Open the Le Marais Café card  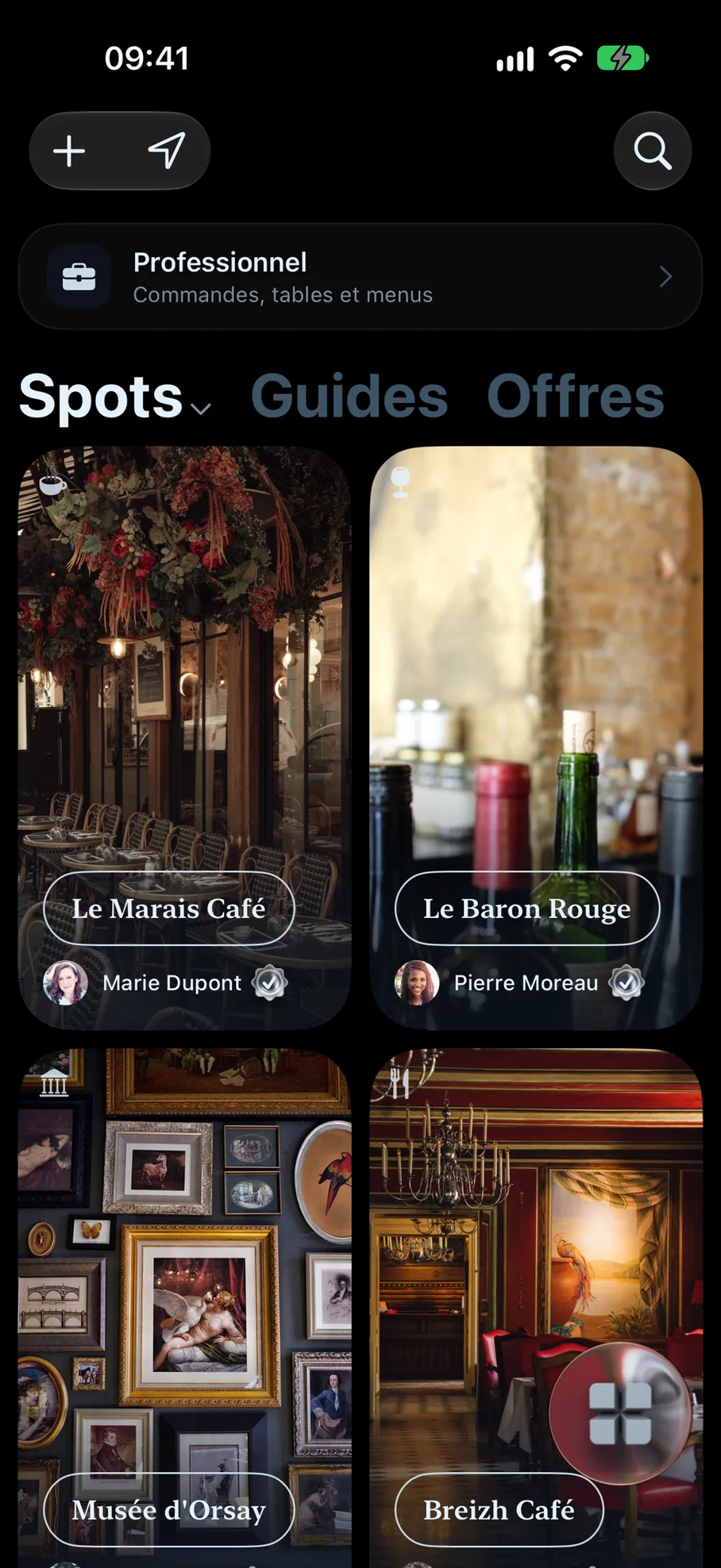(x=184, y=738)
